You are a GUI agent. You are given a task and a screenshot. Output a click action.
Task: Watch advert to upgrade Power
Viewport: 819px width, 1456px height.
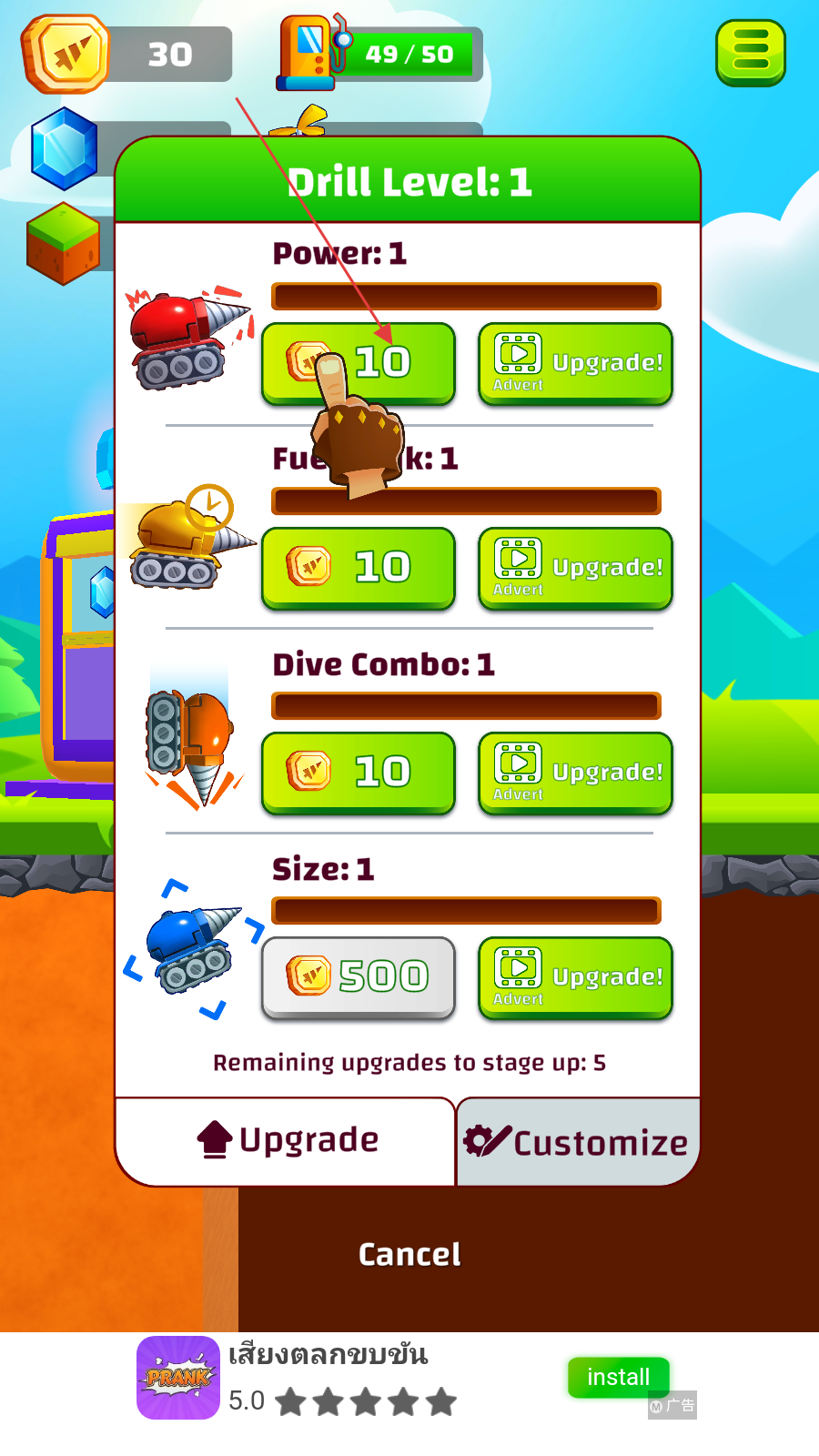[x=575, y=363]
